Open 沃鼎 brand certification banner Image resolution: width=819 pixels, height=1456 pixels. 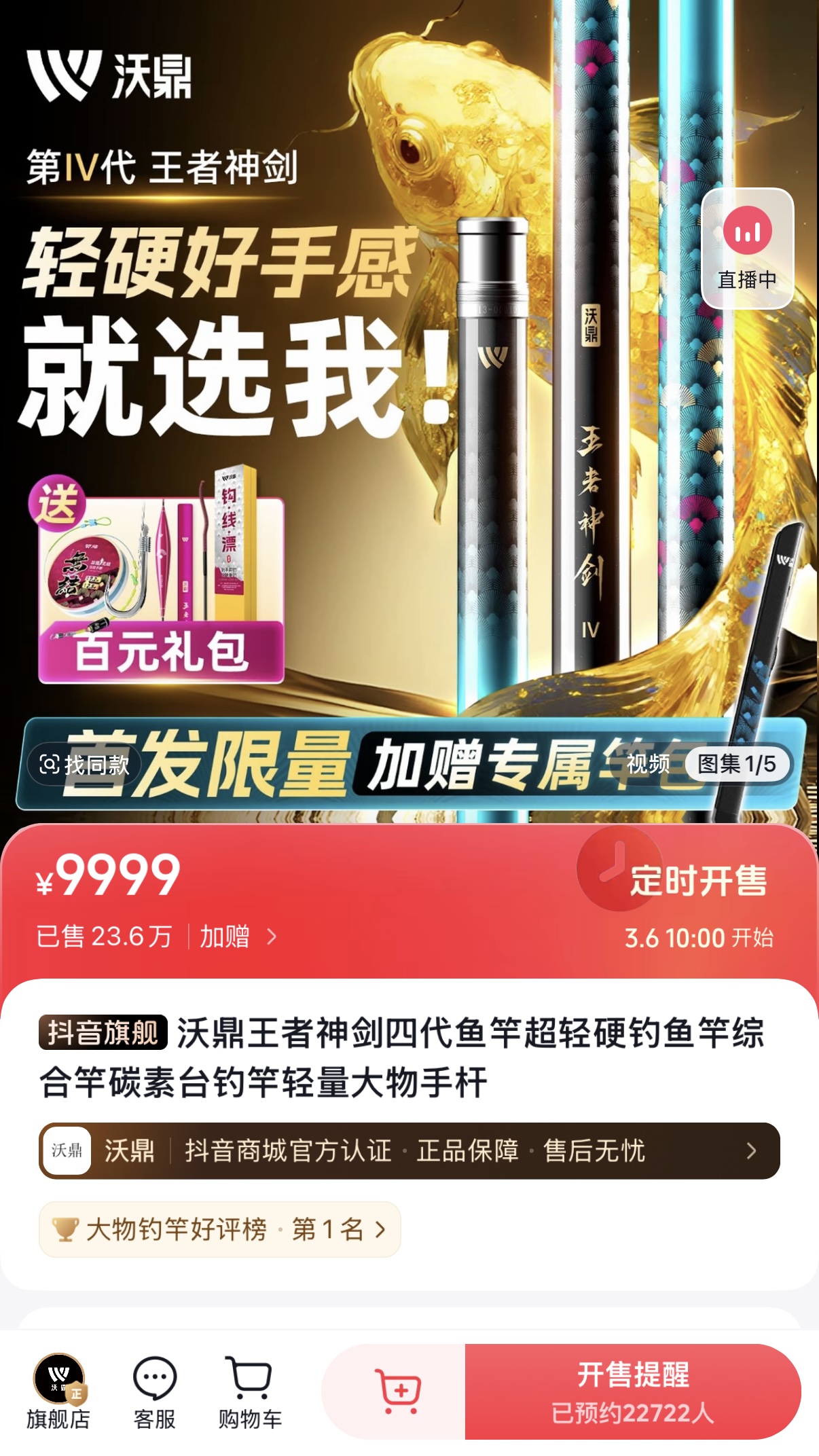click(409, 1150)
